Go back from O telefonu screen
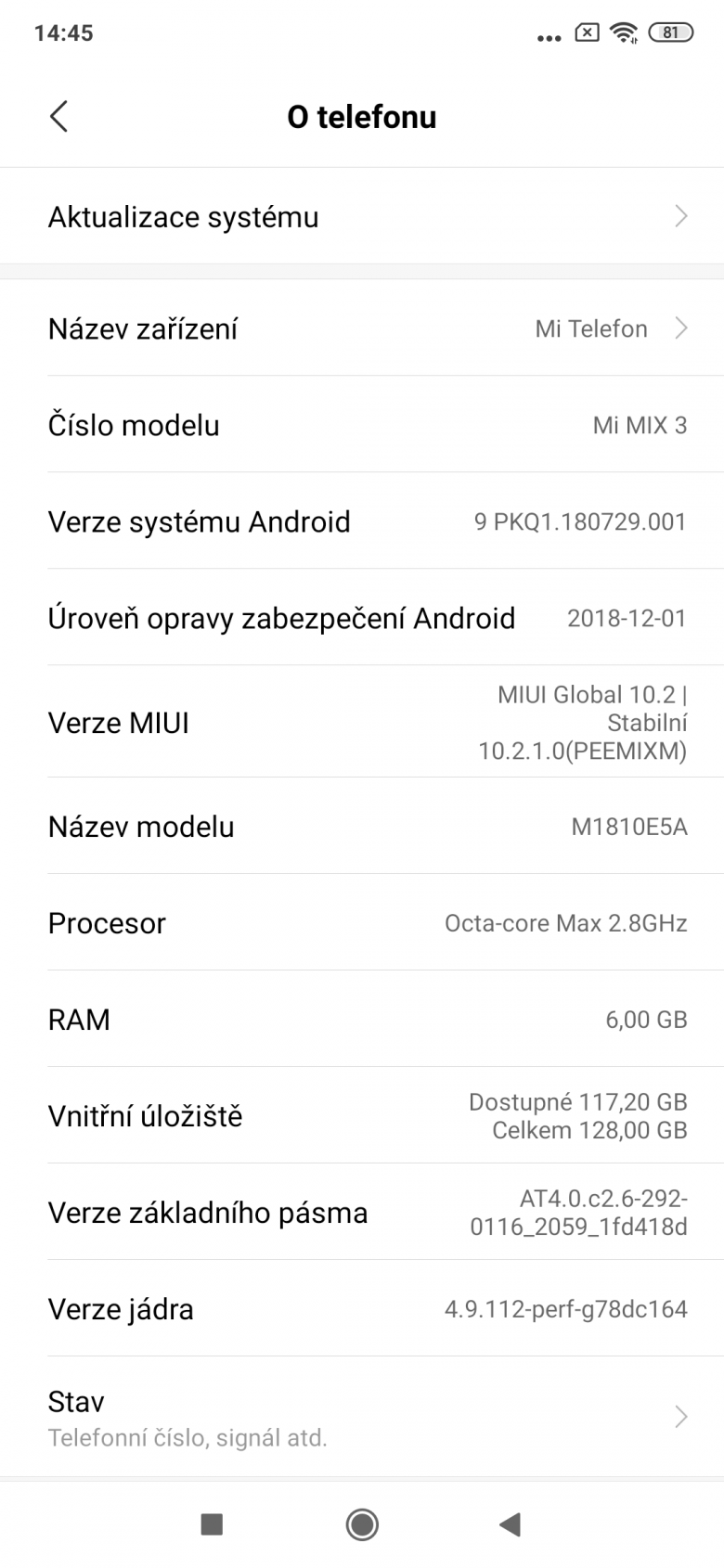 (x=58, y=117)
